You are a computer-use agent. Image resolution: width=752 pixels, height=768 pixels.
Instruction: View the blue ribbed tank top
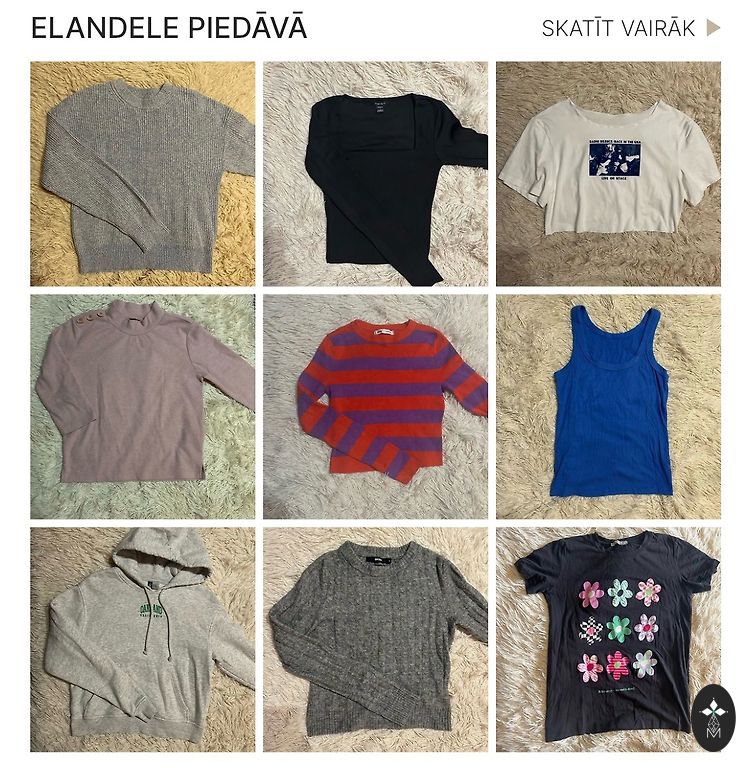click(x=608, y=406)
